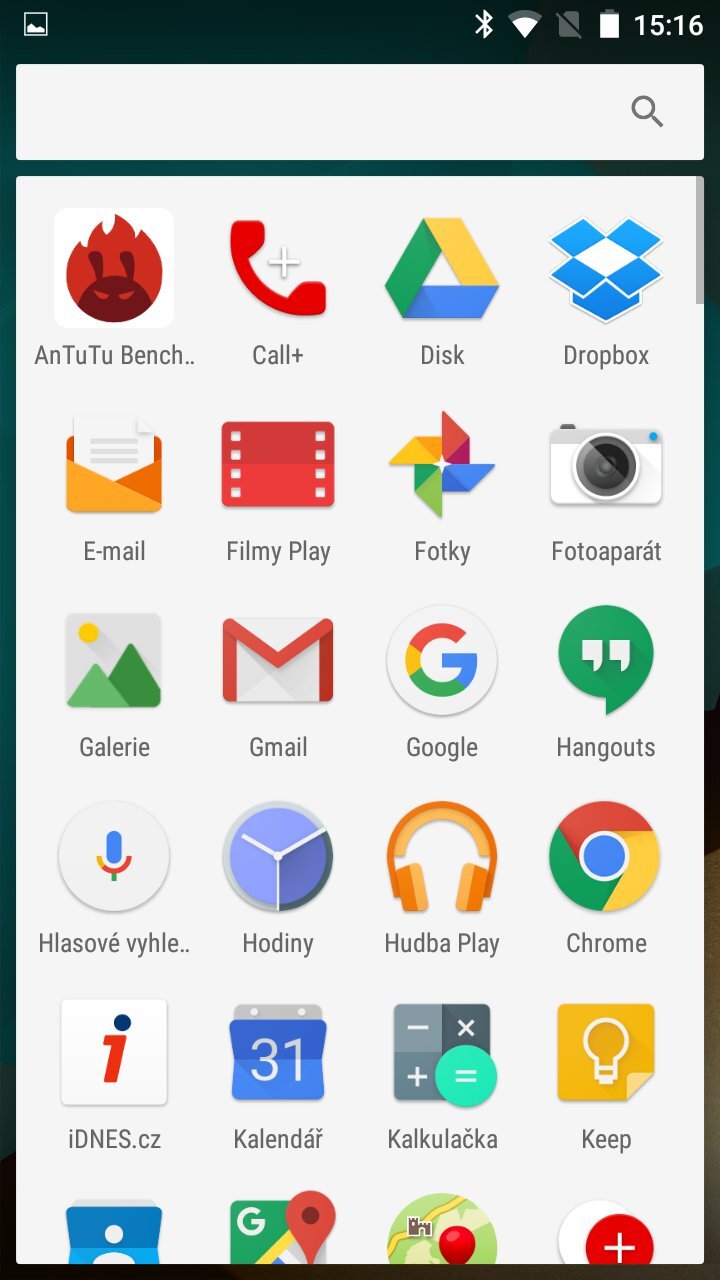
Task: Launch Hudba Play music app
Action: tap(441, 855)
